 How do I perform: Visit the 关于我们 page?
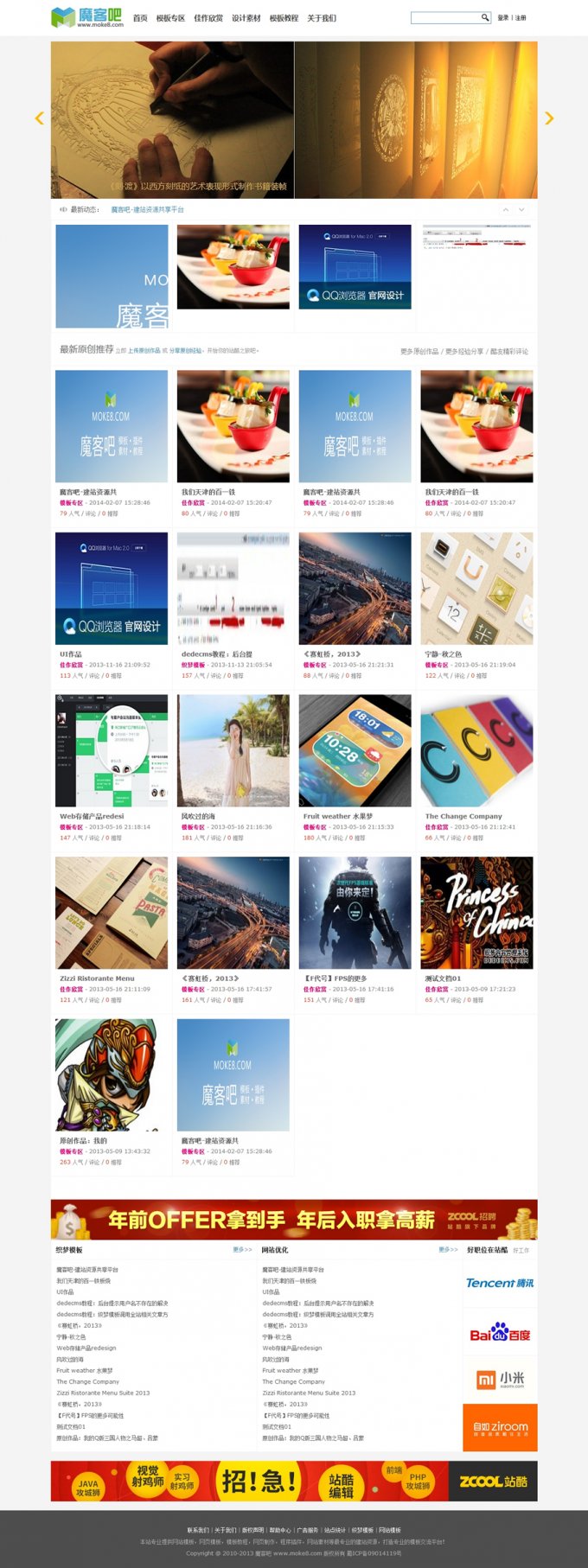pyautogui.click(x=322, y=18)
